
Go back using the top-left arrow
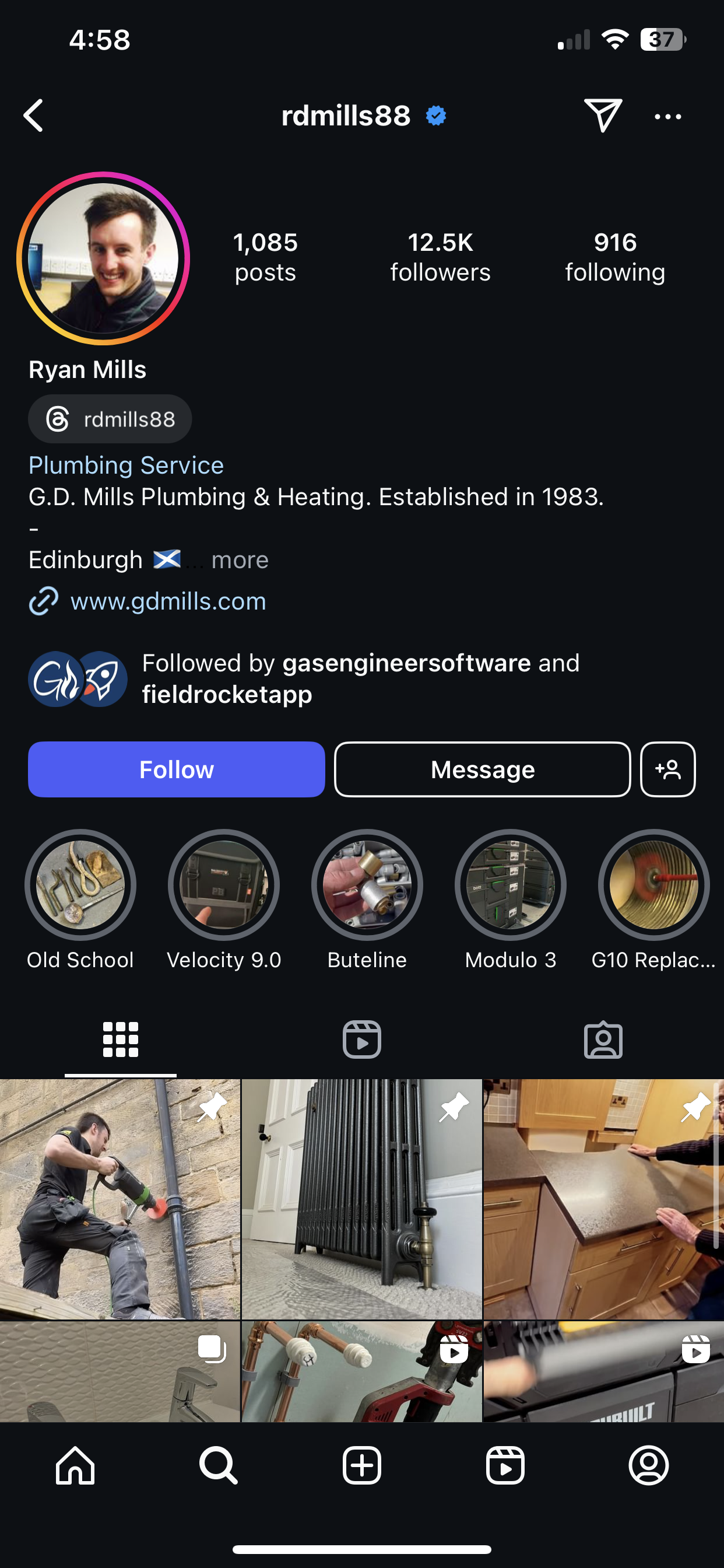click(x=34, y=116)
